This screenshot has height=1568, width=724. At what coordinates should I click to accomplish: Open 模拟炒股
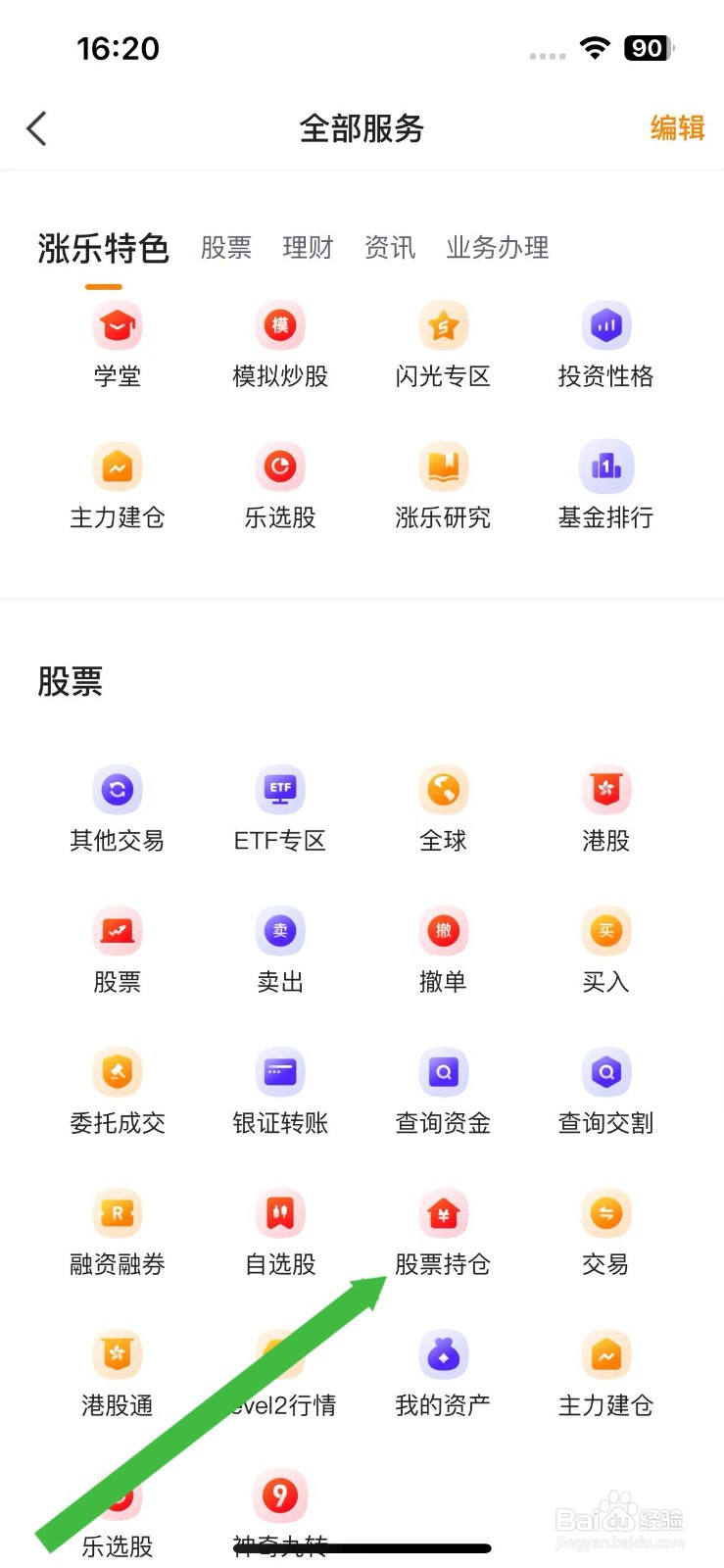point(280,344)
